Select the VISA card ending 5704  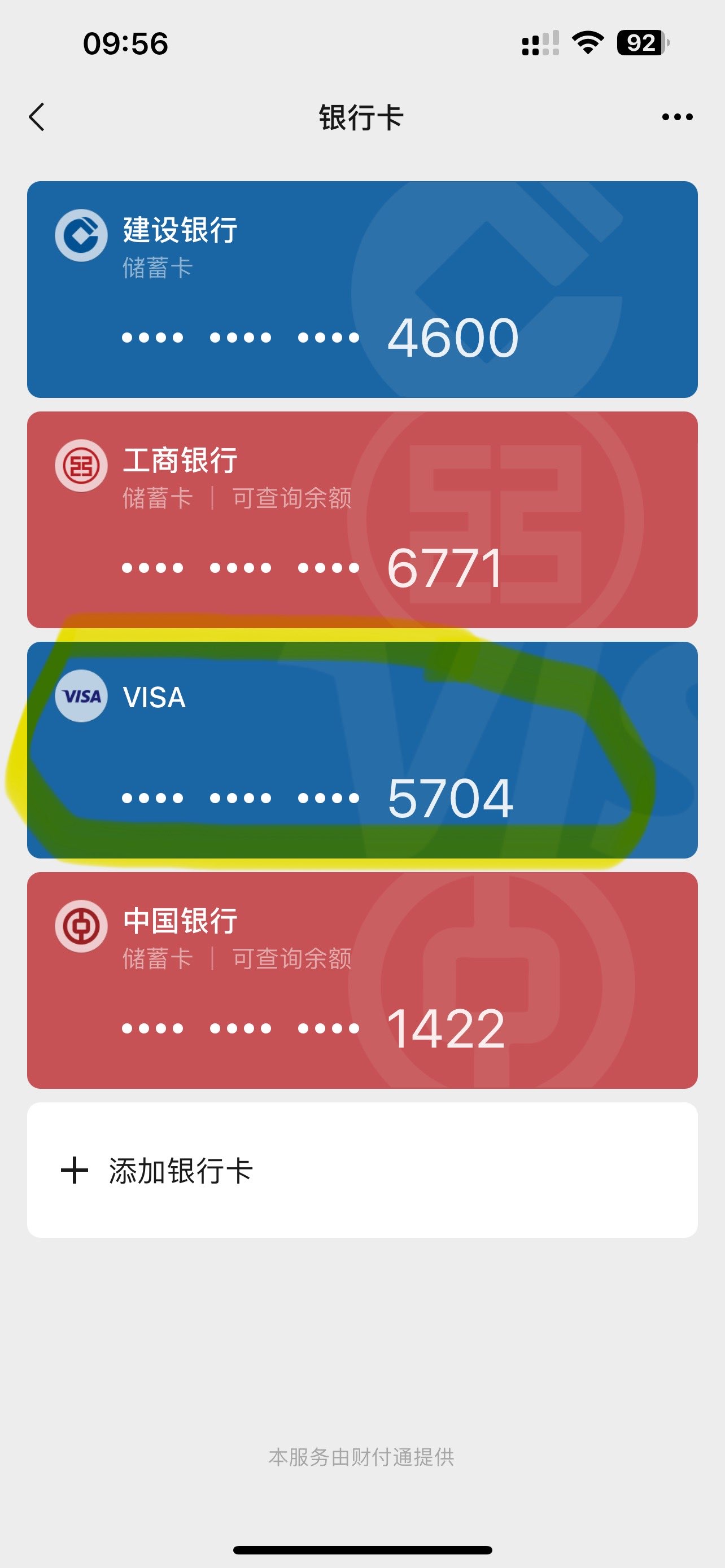pyautogui.click(x=362, y=750)
